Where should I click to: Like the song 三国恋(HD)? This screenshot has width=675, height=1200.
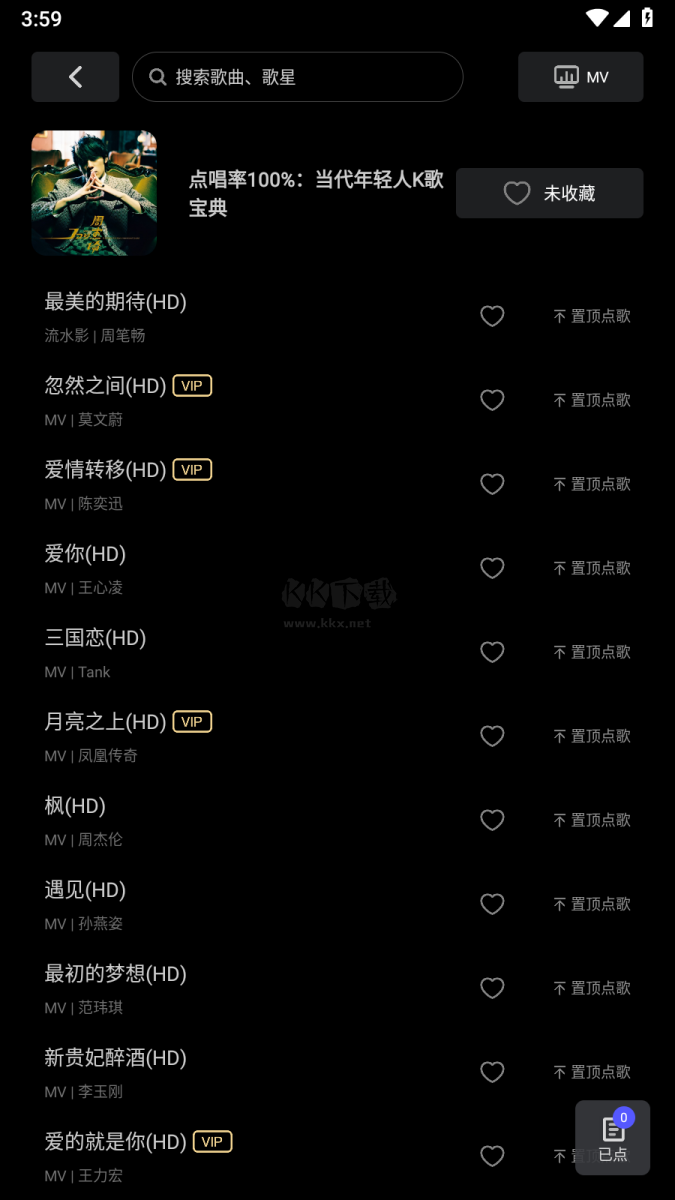click(x=492, y=652)
